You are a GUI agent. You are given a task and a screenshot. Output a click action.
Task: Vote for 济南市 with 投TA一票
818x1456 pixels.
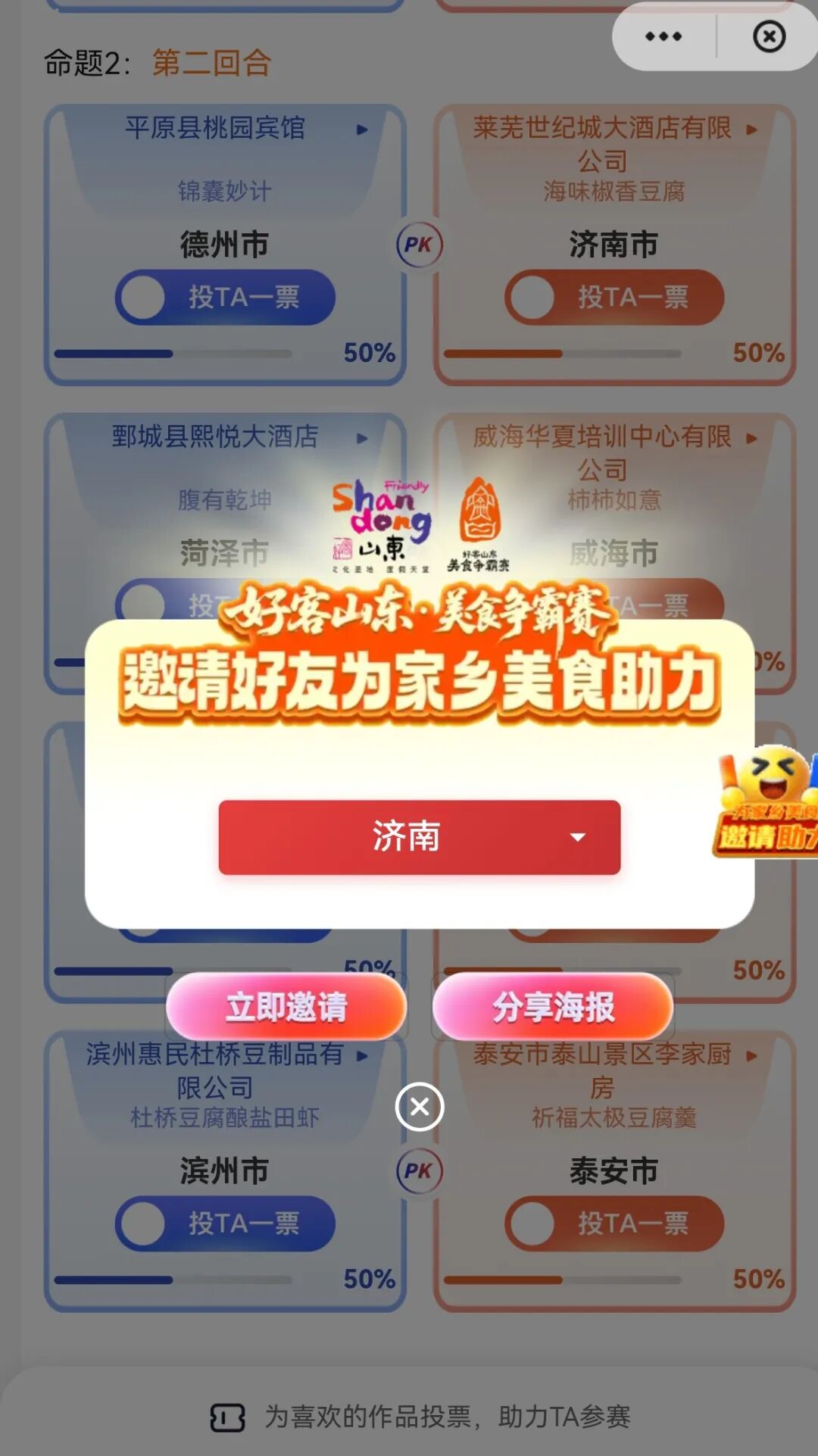(614, 297)
